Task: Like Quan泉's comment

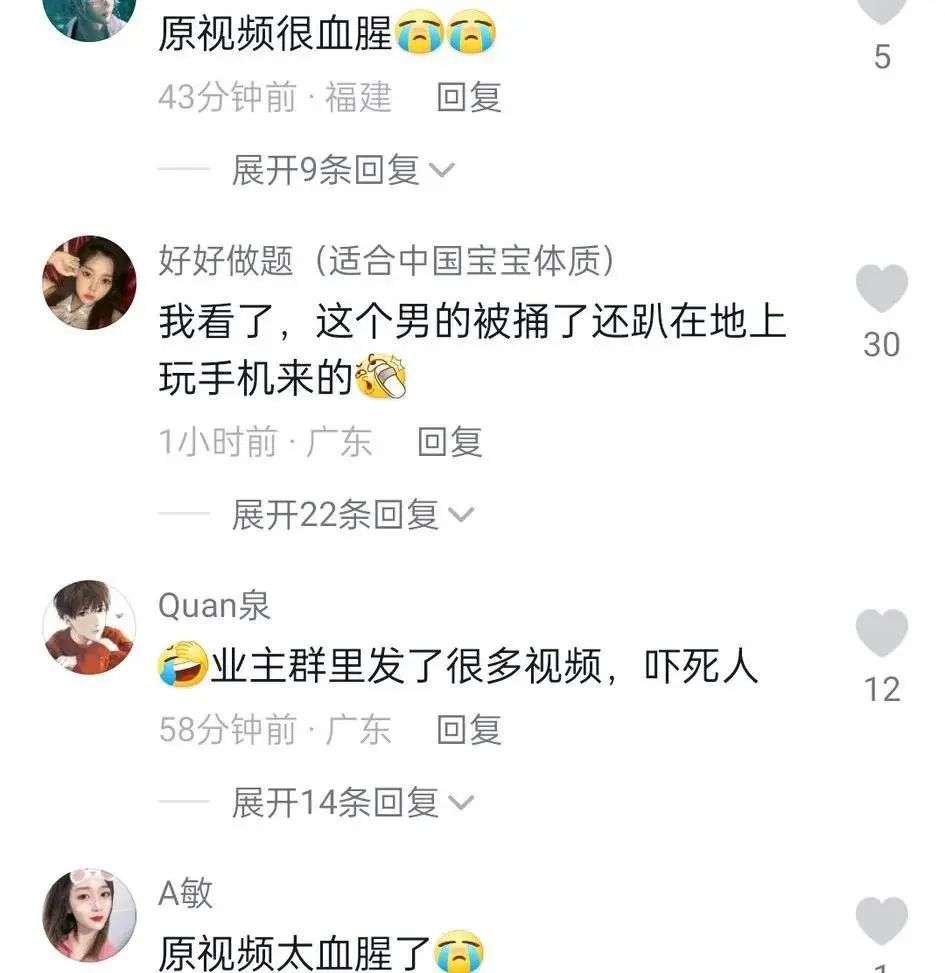Action: click(x=881, y=635)
